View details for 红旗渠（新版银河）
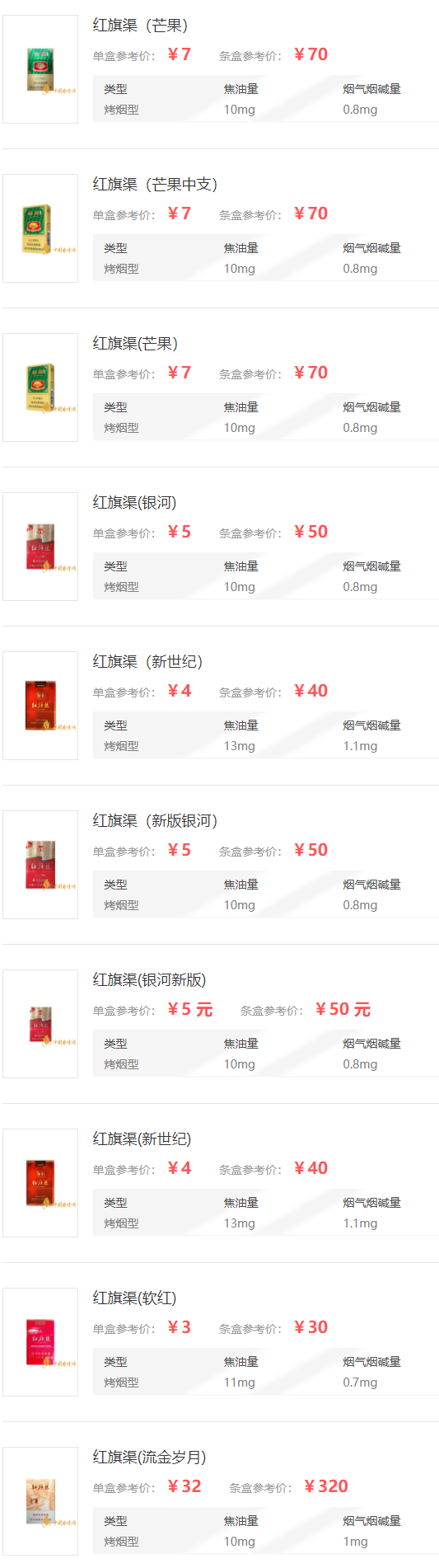This screenshot has width=439, height=1568. [x=155, y=820]
